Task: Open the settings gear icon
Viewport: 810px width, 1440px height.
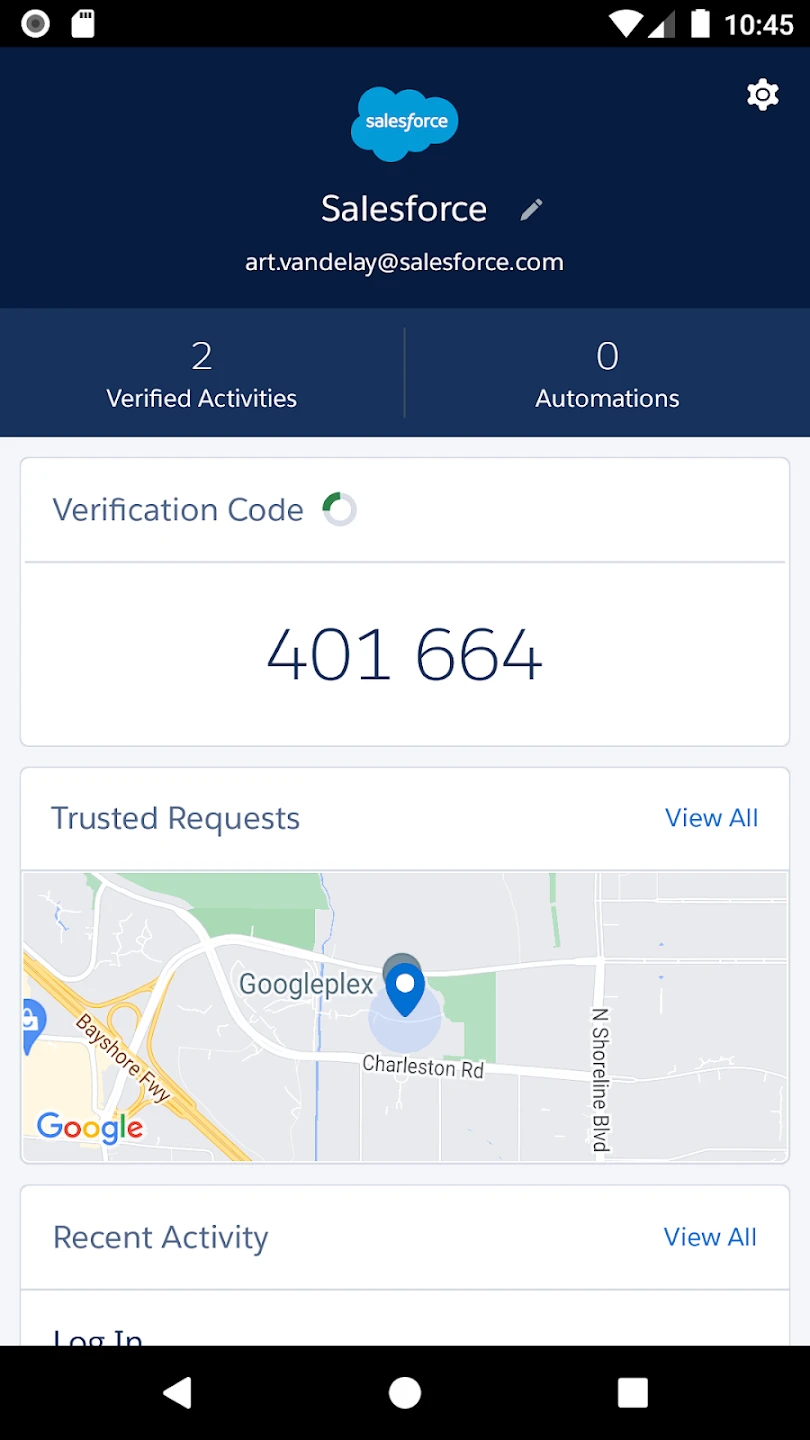Action: (762, 95)
